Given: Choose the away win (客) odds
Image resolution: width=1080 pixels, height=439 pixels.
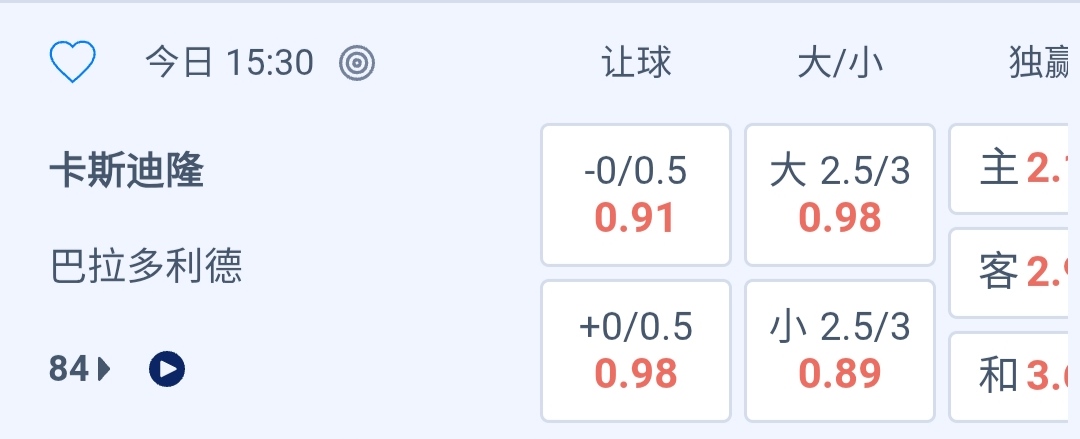Looking at the screenshot, I should [1012, 272].
